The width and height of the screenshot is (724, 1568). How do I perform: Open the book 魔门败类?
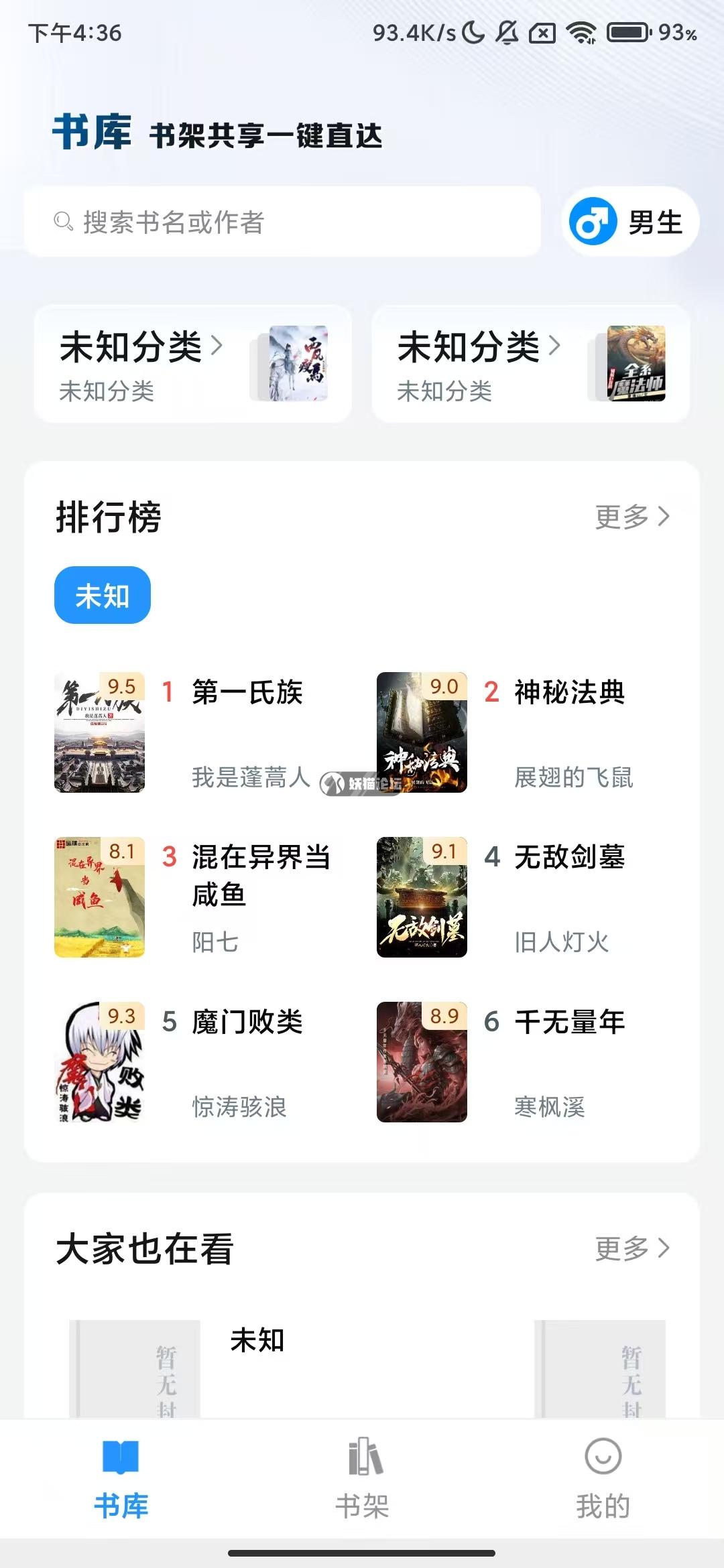(247, 1022)
